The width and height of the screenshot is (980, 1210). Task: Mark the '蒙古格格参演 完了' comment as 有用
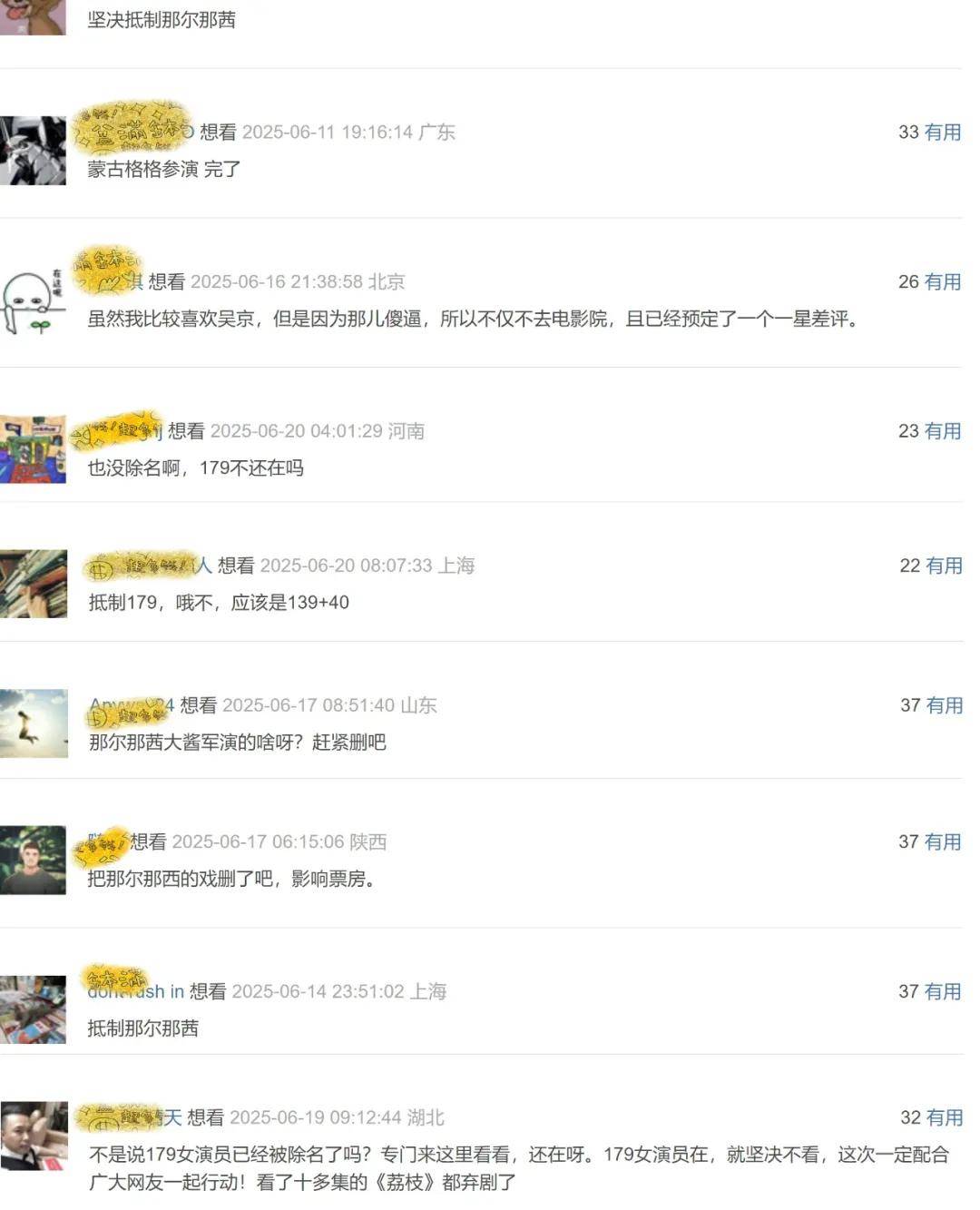point(943,133)
